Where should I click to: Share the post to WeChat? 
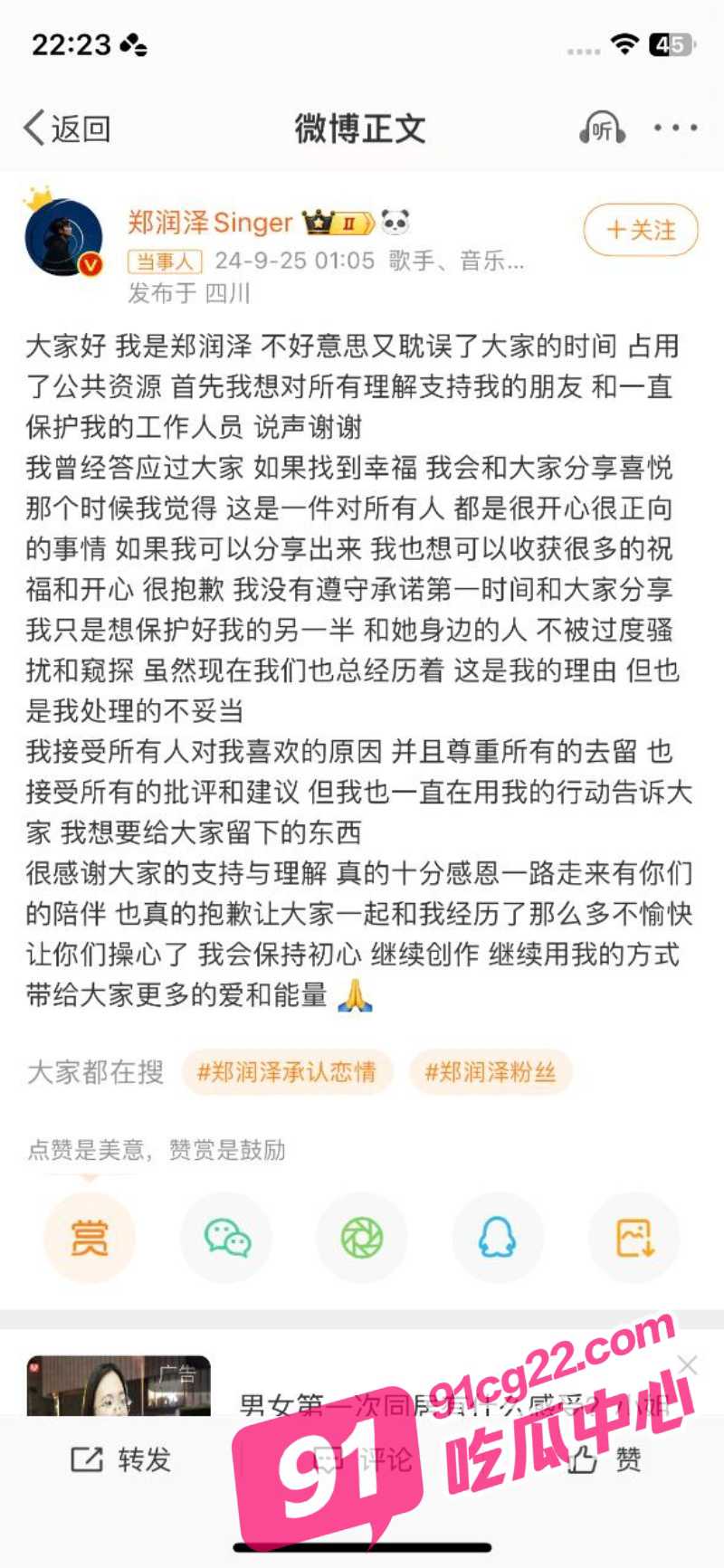point(226,1238)
